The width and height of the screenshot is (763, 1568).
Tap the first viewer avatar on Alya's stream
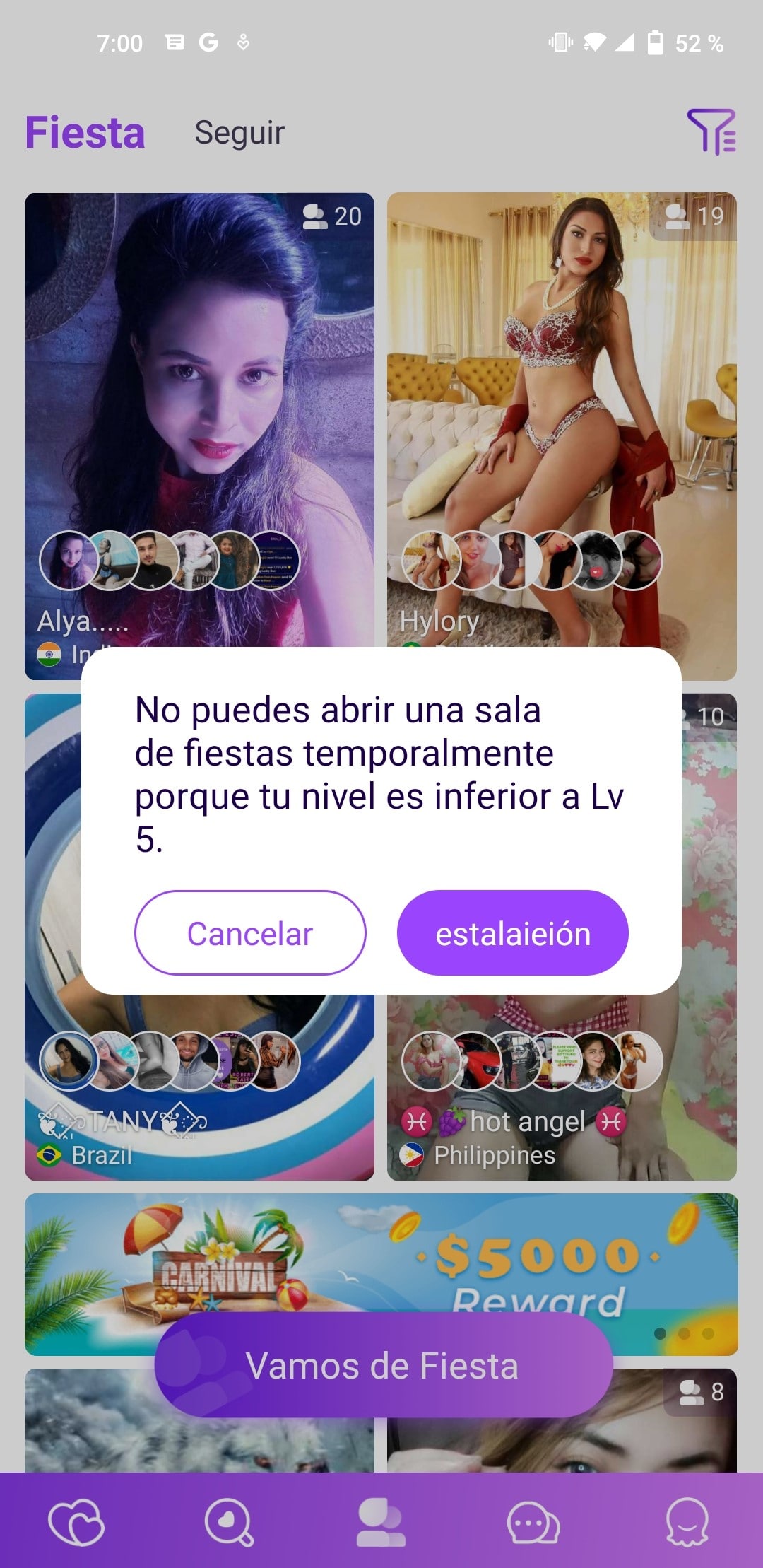[x=67, y=558]
